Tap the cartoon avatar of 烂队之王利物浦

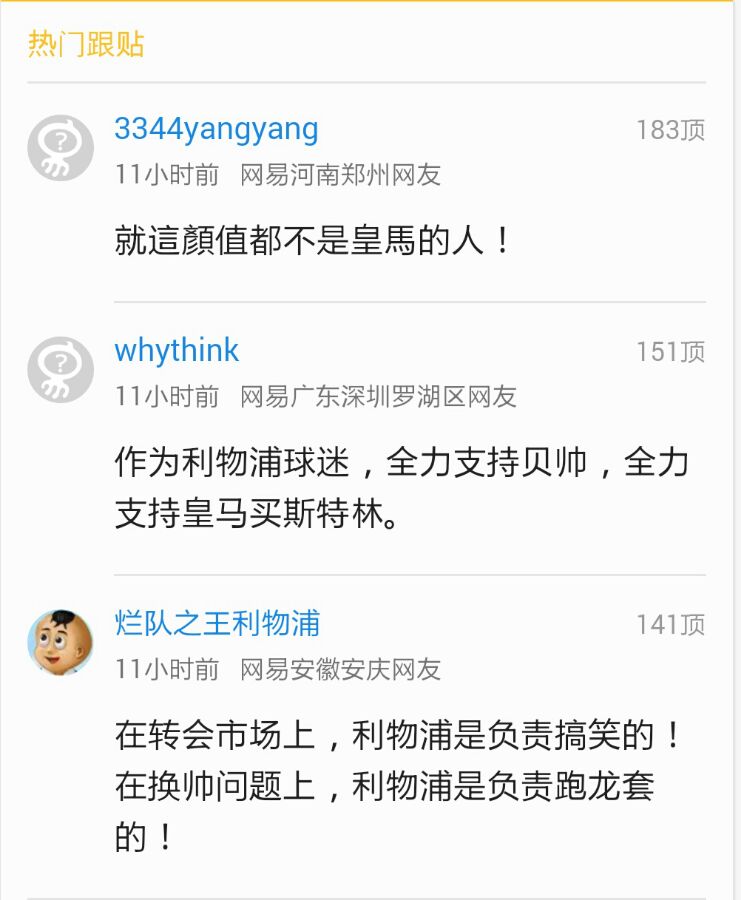tap(60, 642)
